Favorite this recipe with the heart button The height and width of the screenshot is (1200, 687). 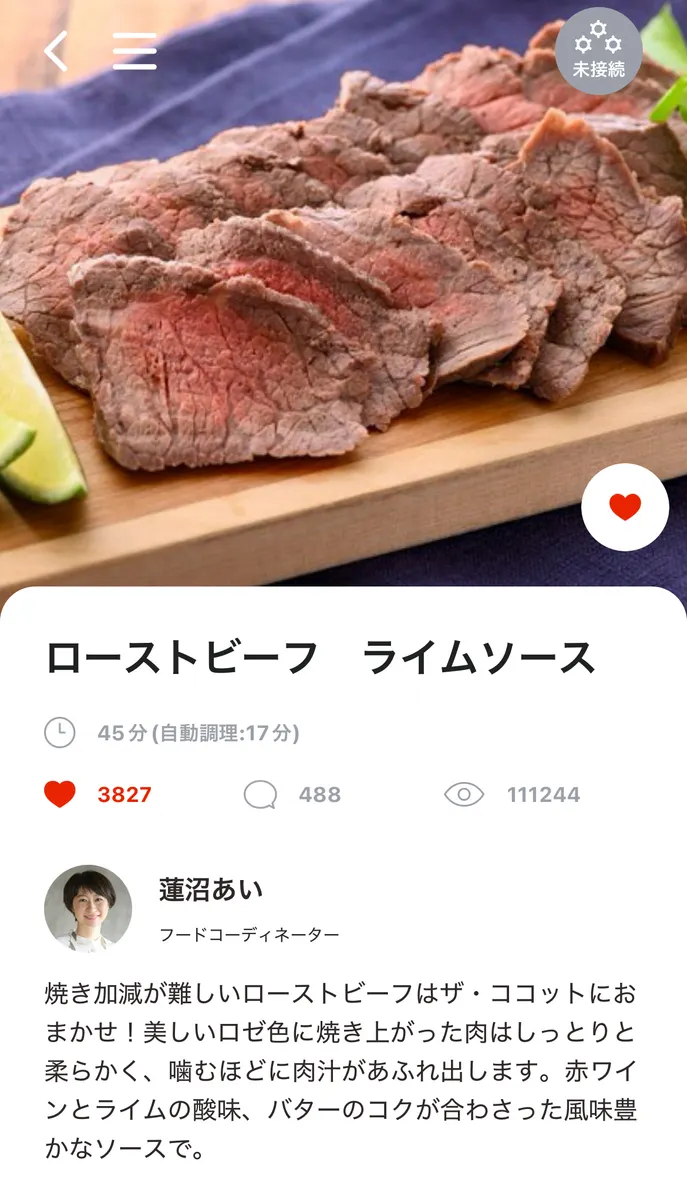625,507
